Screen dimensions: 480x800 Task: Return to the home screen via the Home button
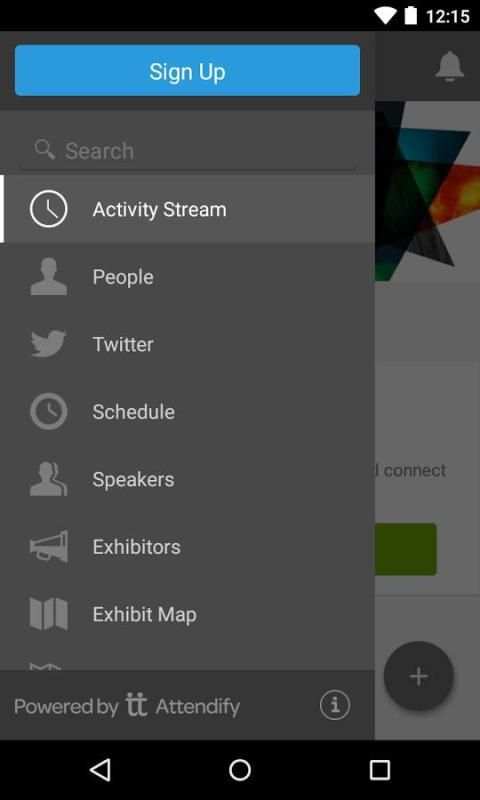pos(240,770)
